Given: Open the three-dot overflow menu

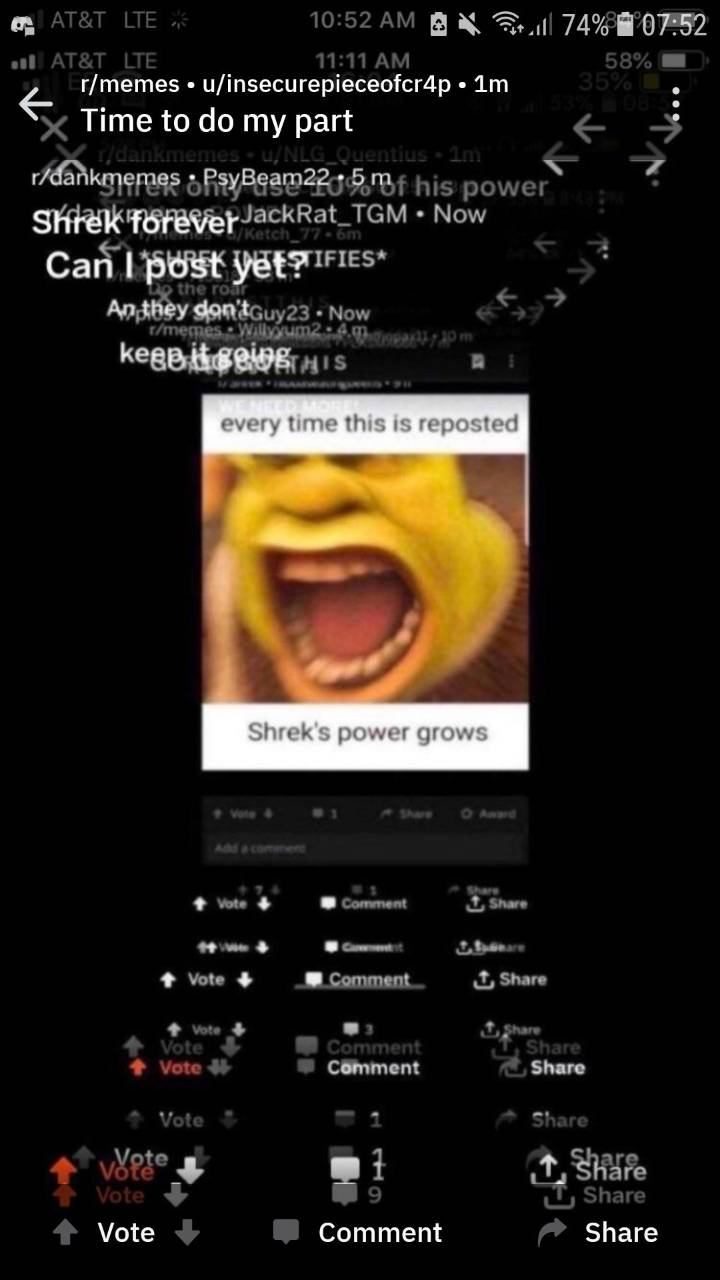Looking at the screenshot, I should click(x=677, y=105).
